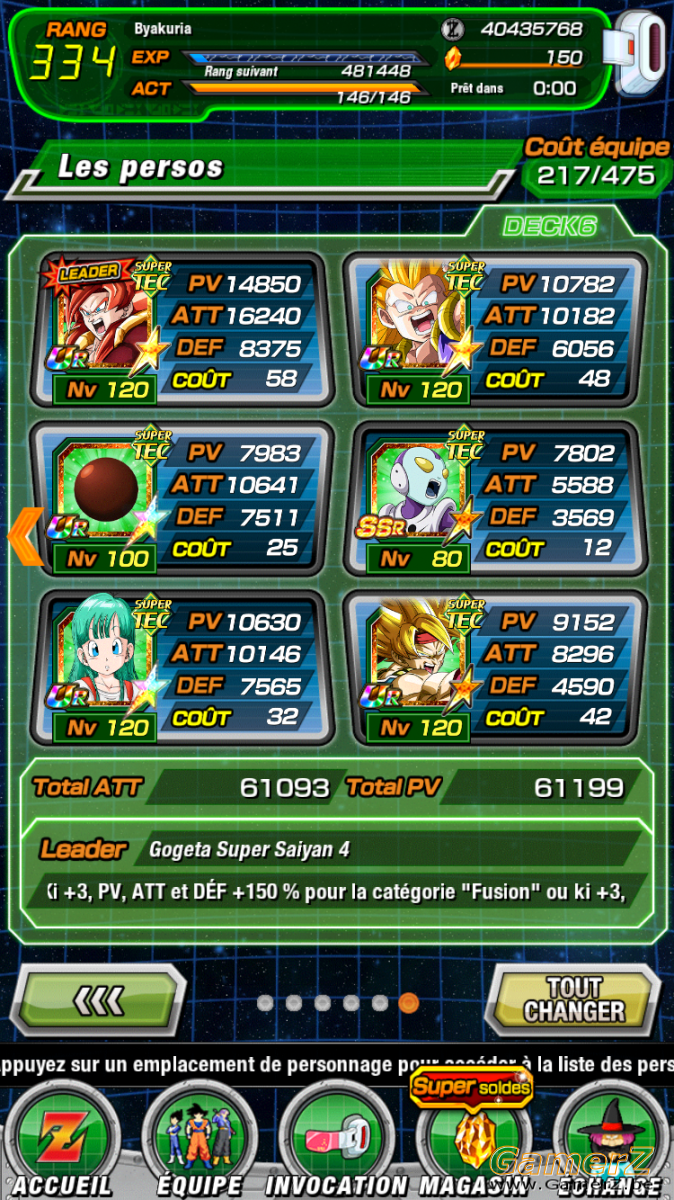Jump to the first deck page dot
Screen dimensions: 674x1200
coord(266,1002)
